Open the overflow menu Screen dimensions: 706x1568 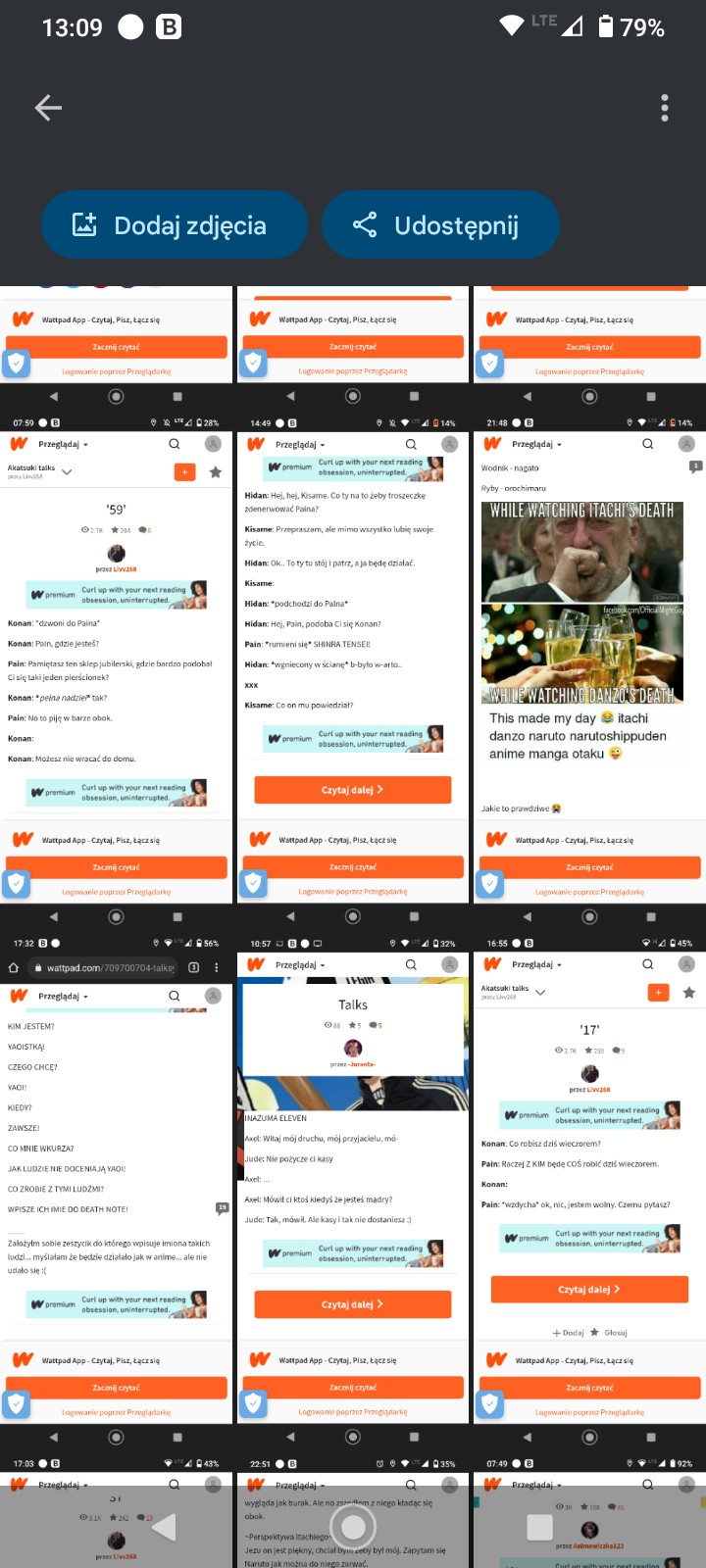(664, 108)
